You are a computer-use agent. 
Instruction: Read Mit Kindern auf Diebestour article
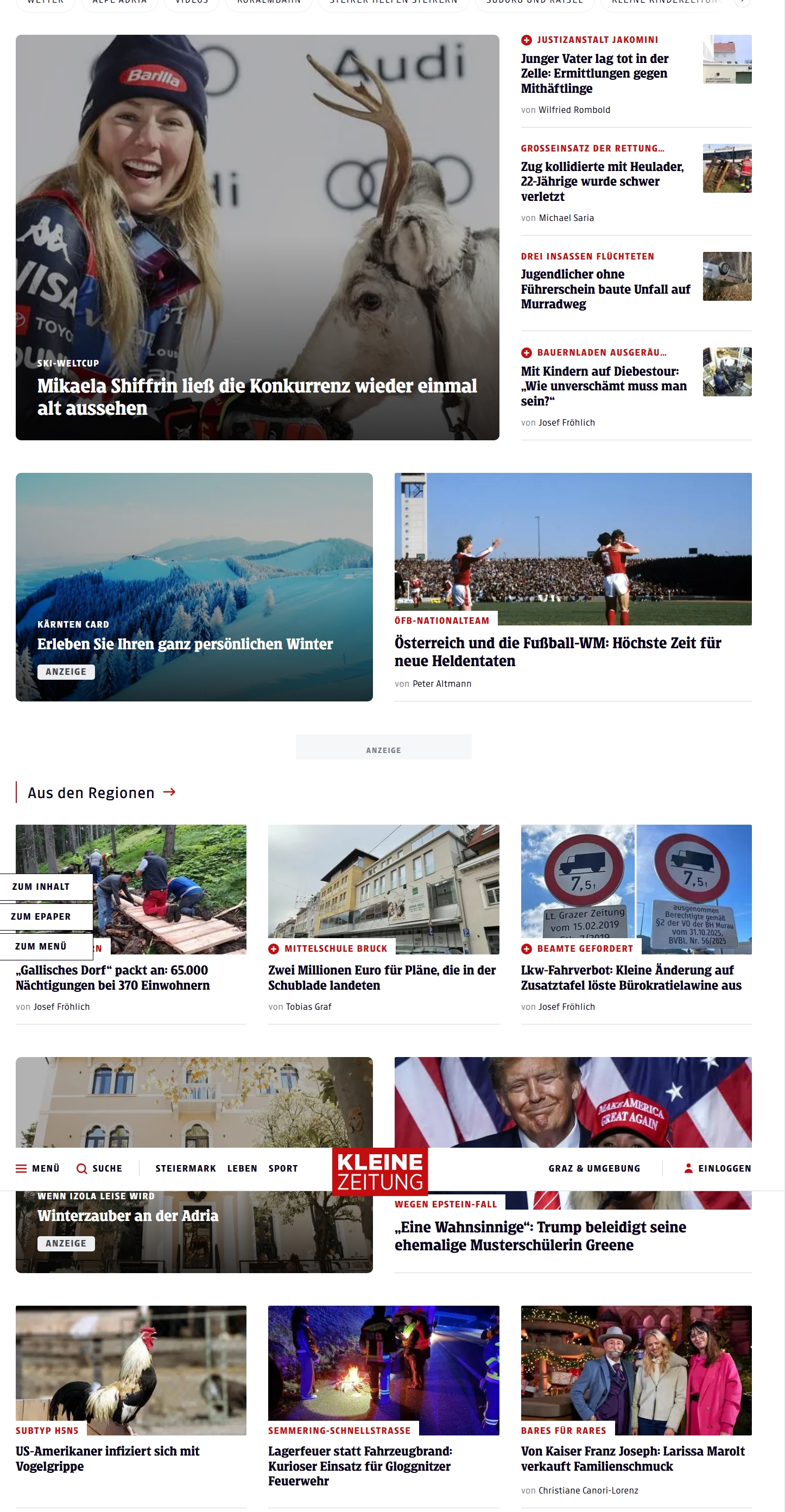coord(603,385)
